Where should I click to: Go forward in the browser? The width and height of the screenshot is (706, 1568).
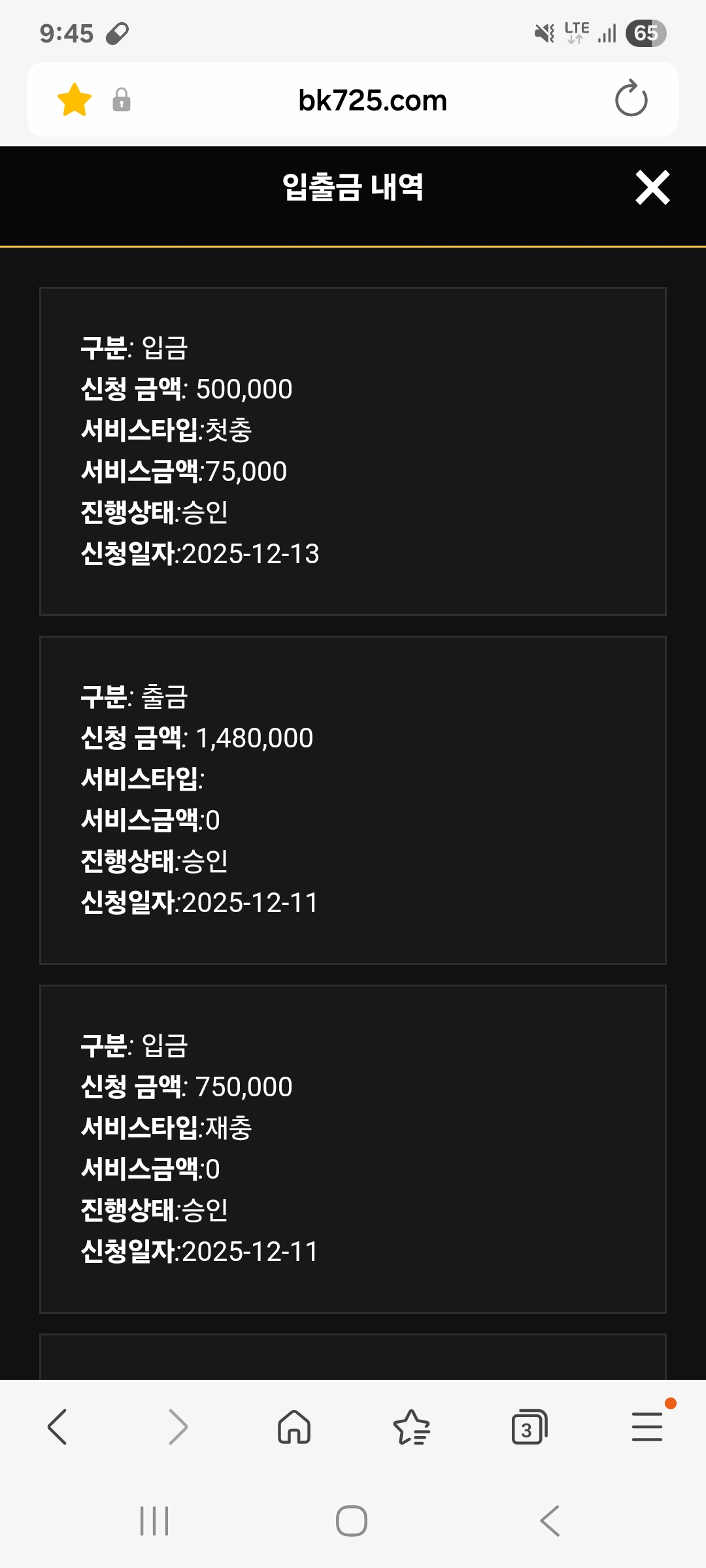178,1427
